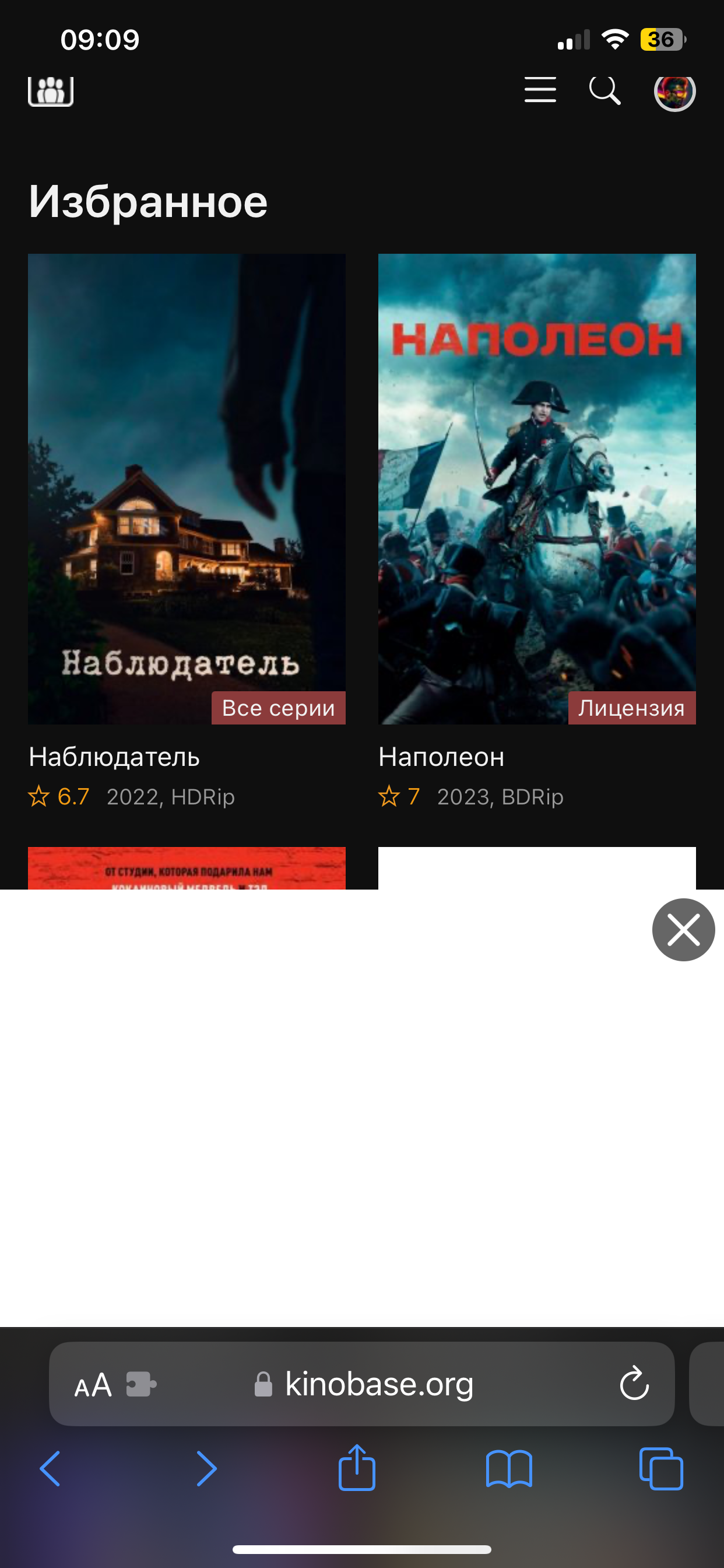Viewport: 724px width, 1568px height.
Task: Close the white ad banner
Action: 683,929
